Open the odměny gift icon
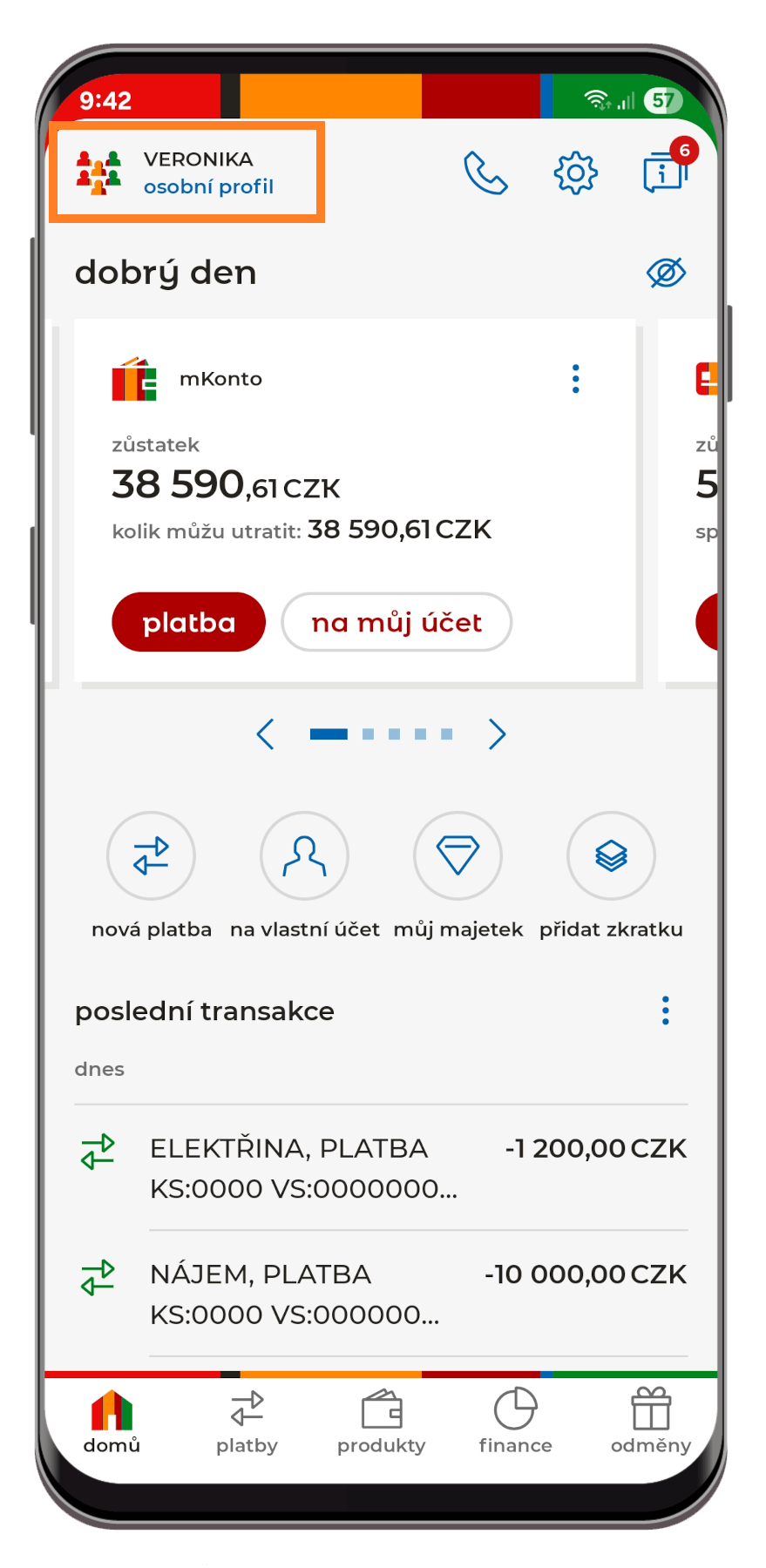Image resolution: width=766 pixels, height=1568 pixels. 649,1420
